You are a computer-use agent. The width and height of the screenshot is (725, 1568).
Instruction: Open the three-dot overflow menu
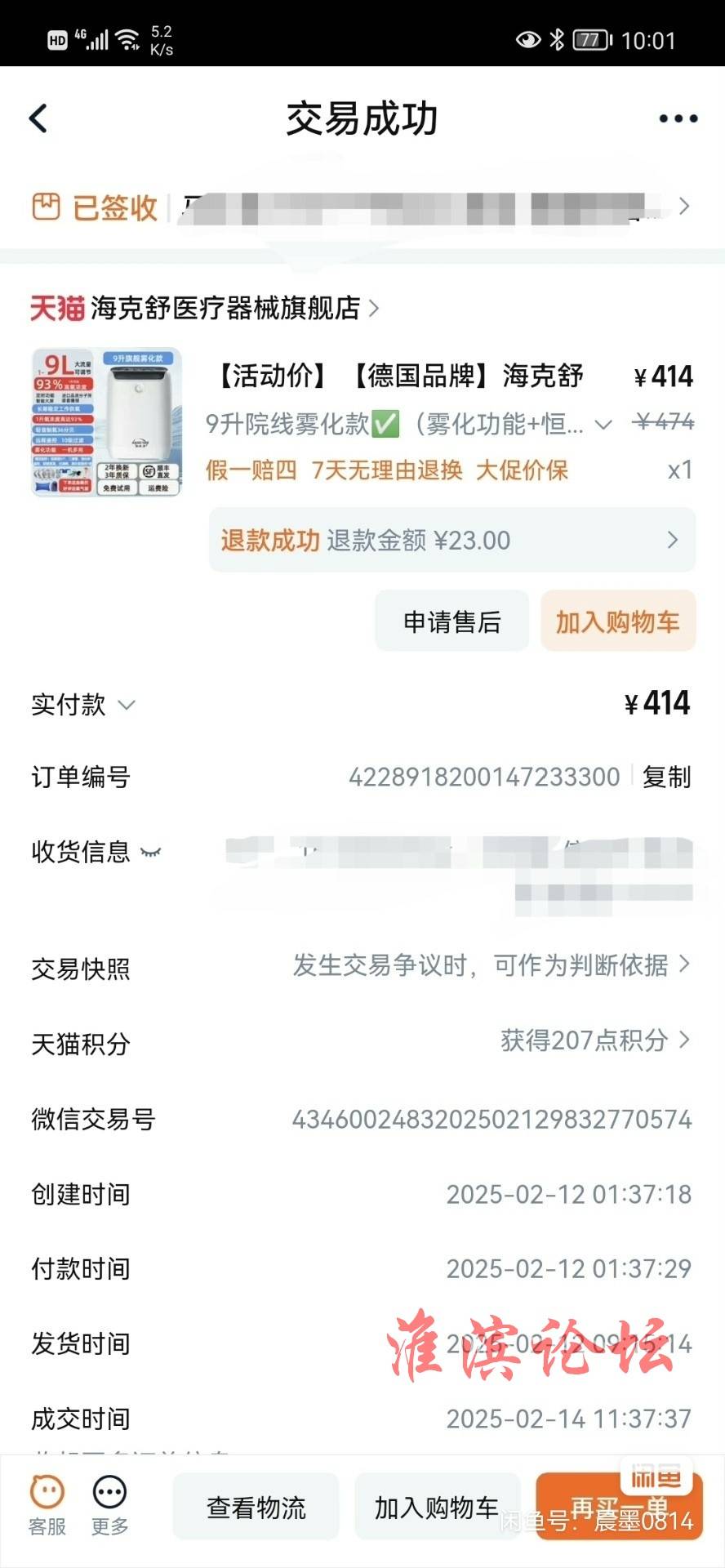[x=678, y=118]
